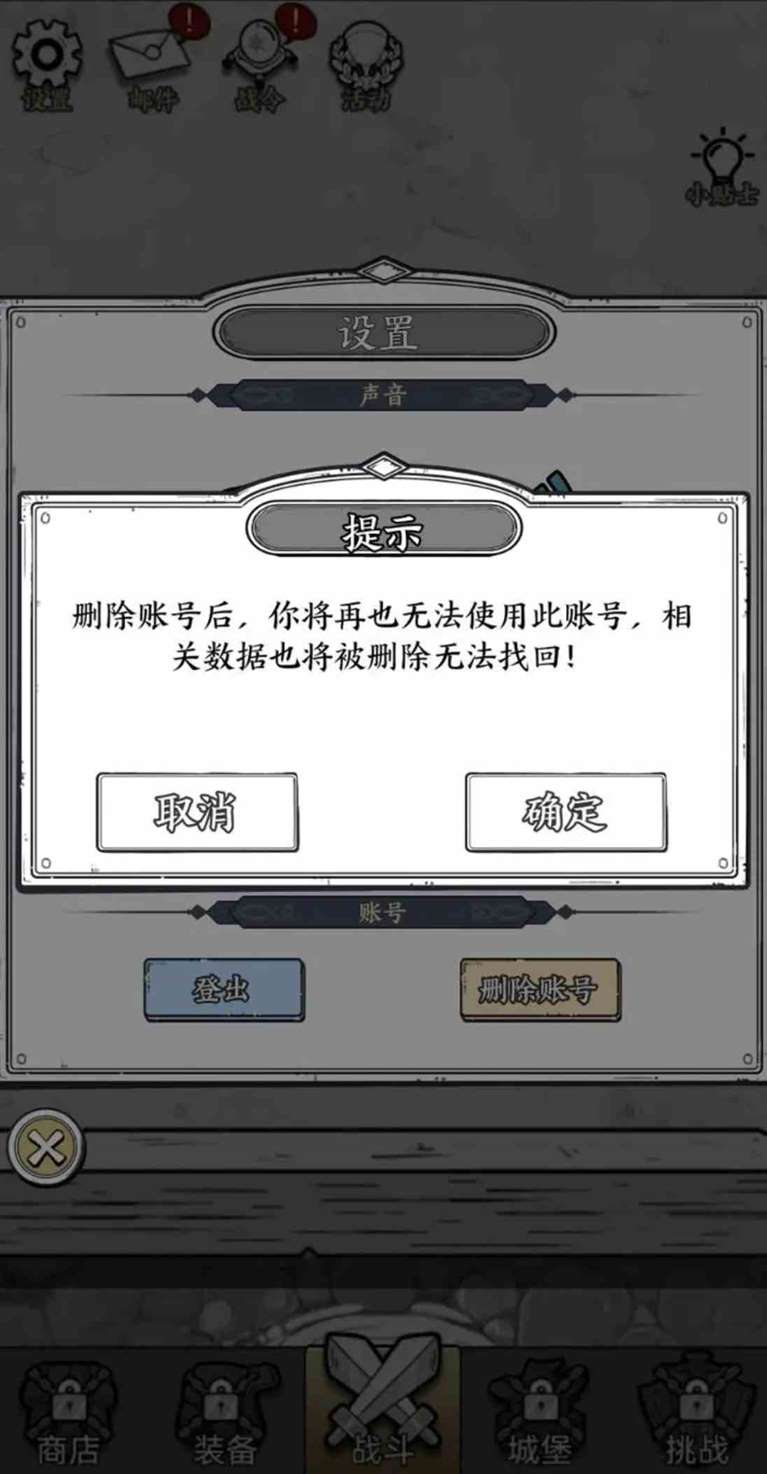This screenshot has height=1474, width=767.
Task: Close the settings panel with the X
Action: pos(45,1149)
